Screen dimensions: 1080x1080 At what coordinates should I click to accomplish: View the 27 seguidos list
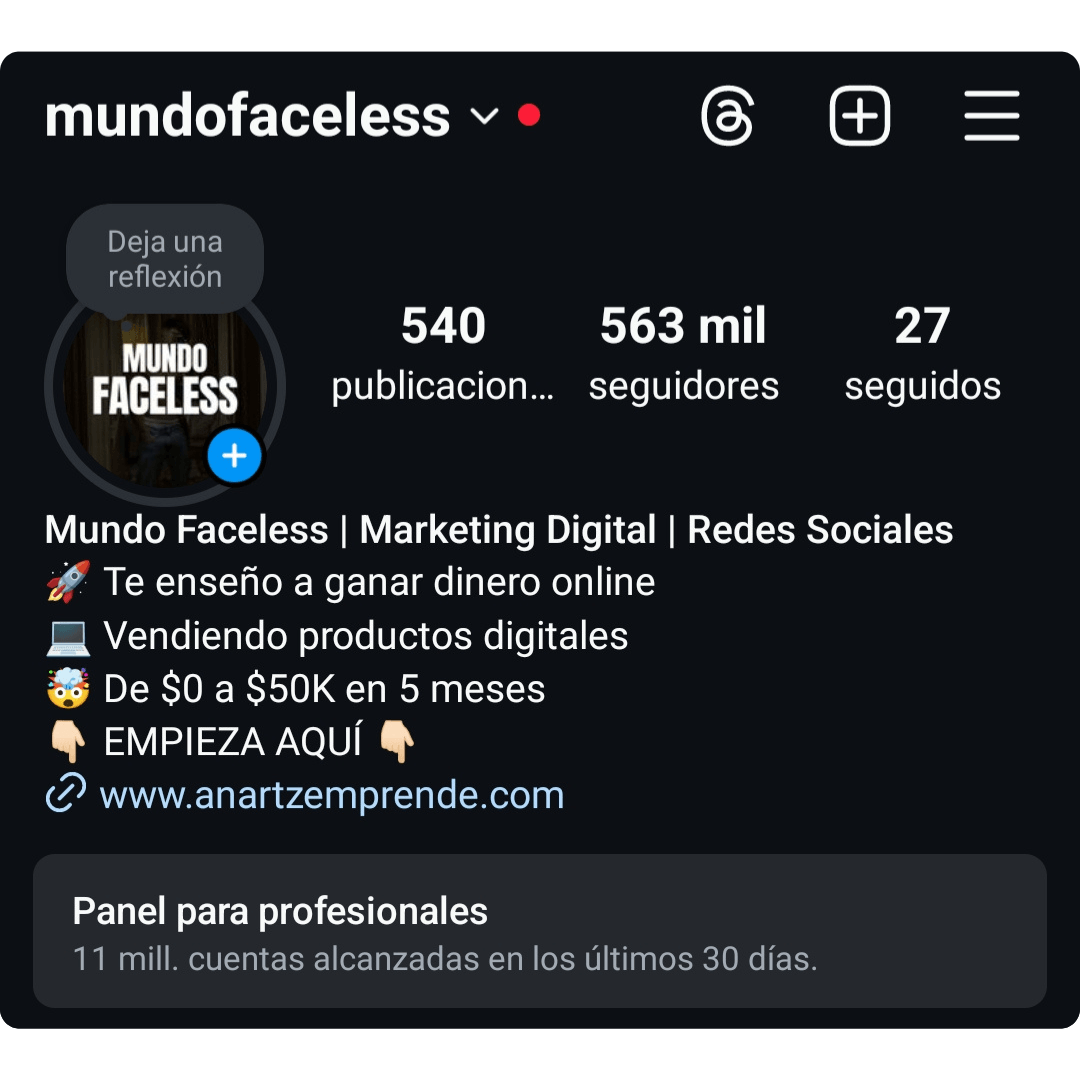click(x=922, y=354)
